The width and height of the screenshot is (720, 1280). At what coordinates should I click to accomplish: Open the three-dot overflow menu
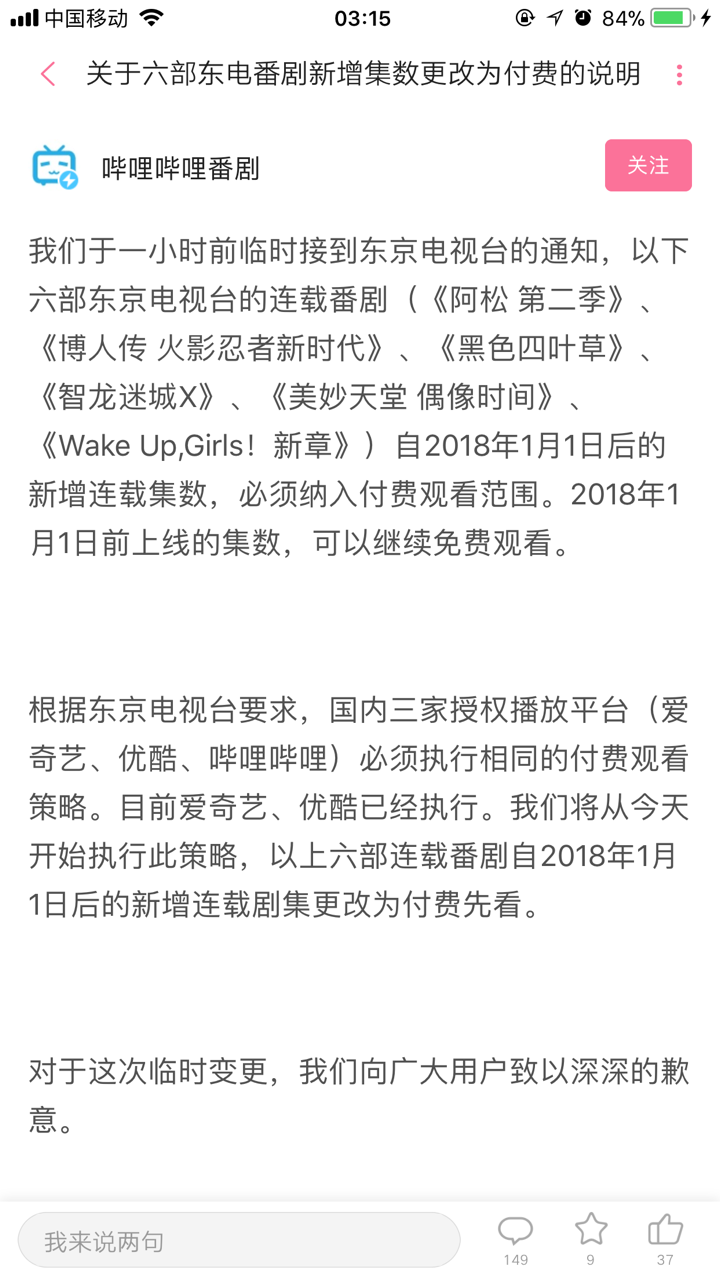click(x=679, y=75)
